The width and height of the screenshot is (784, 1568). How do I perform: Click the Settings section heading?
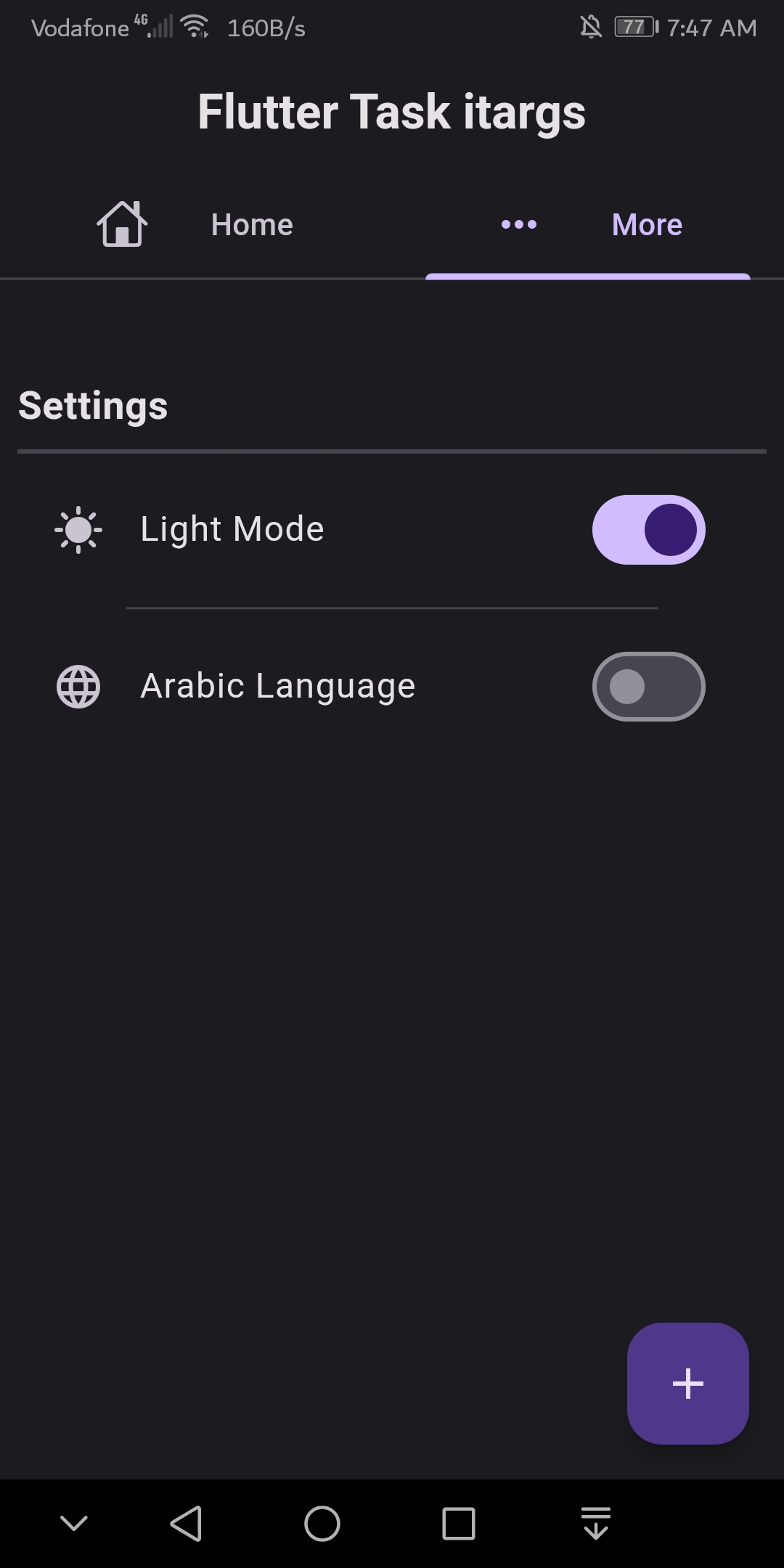93,405
